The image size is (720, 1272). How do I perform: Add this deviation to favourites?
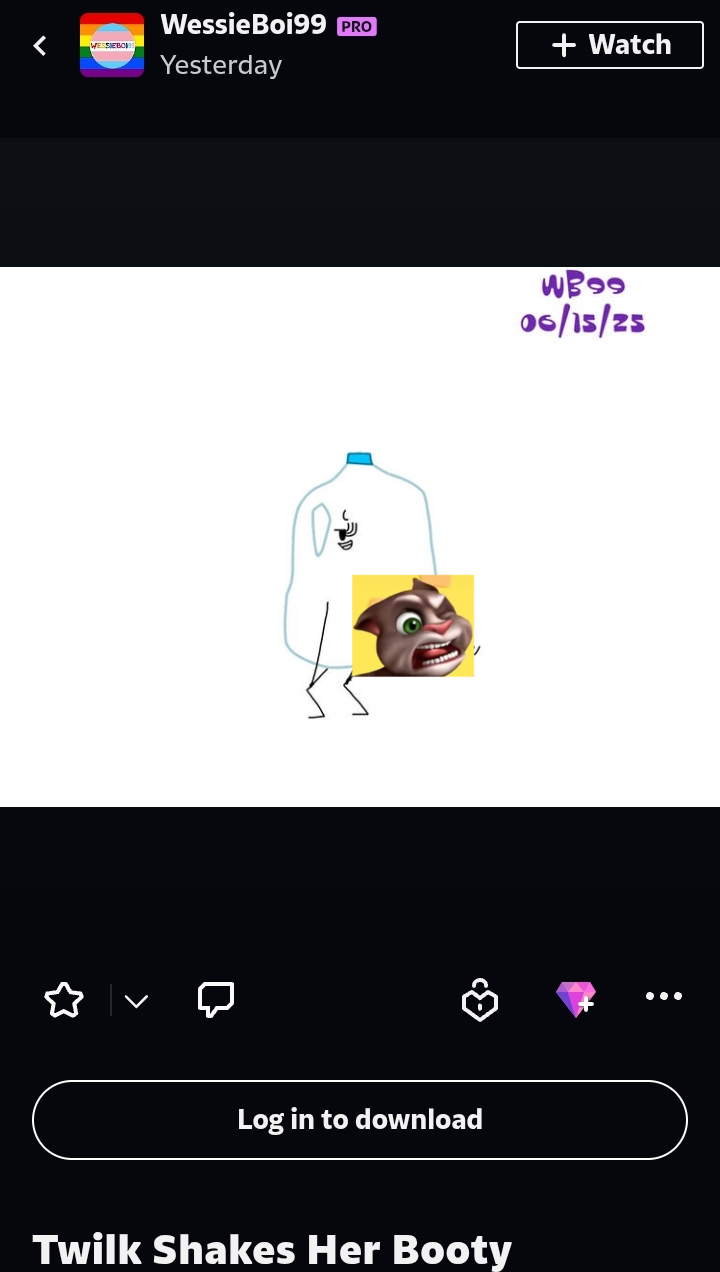(64, 999)
